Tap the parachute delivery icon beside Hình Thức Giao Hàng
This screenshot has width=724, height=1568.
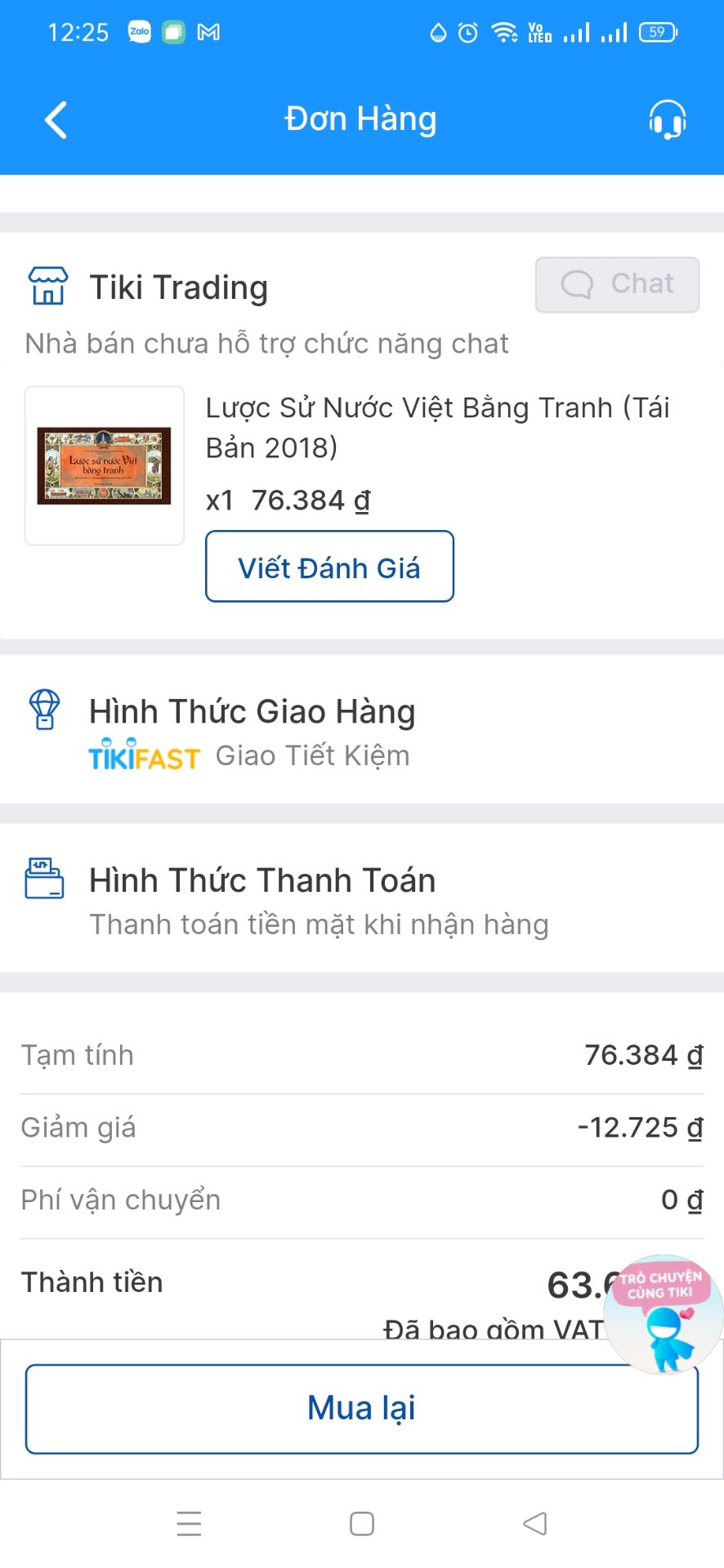click(42, 710)
